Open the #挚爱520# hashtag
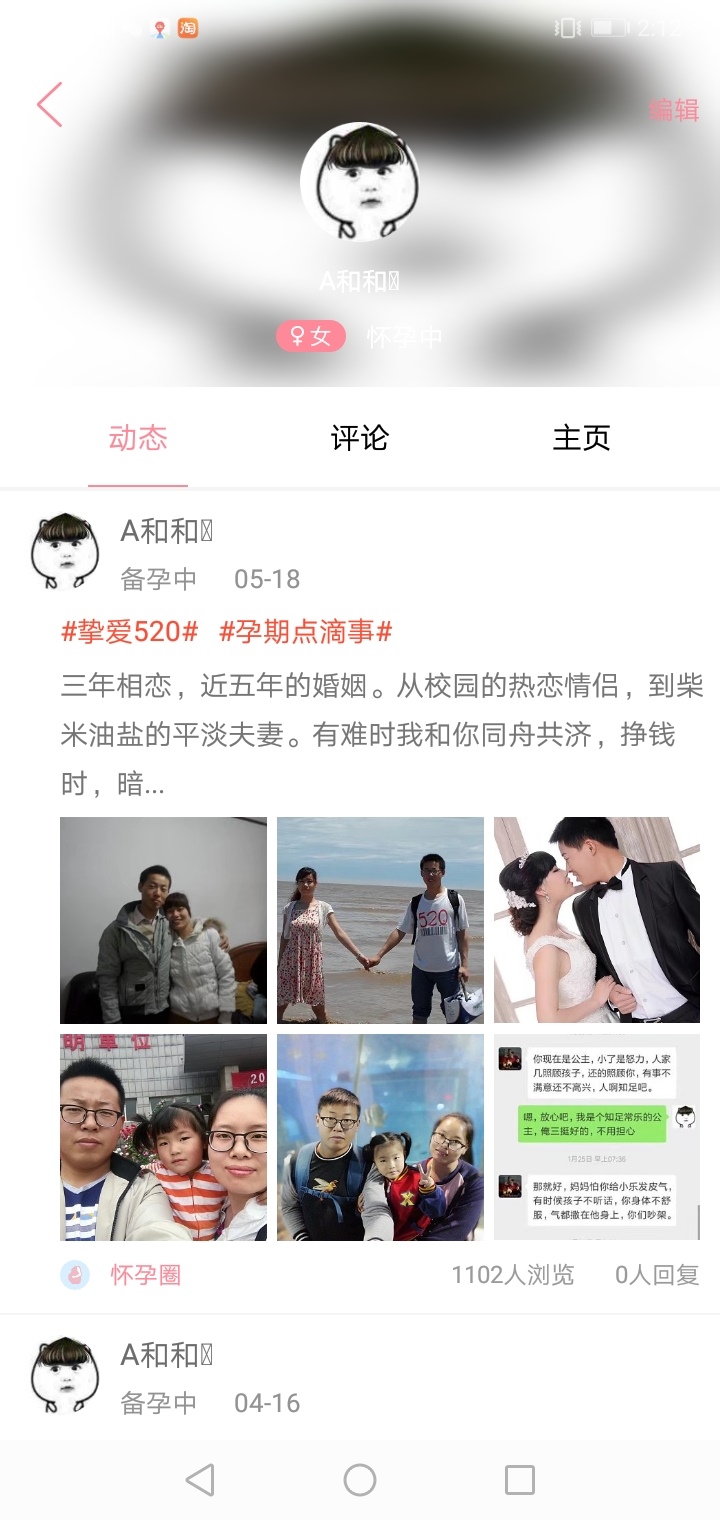The width and height of the screenshot is (720, 1520). (x=130, y=631)
